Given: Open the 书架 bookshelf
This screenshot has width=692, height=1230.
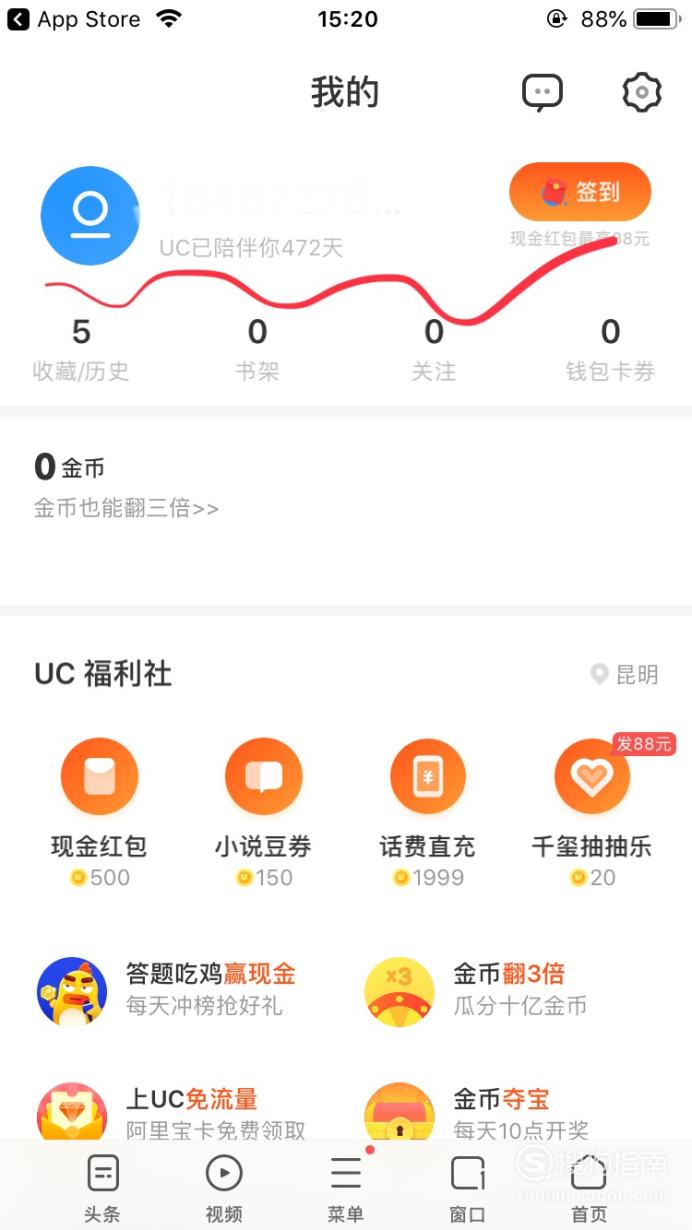Looking at the screenshot, I should 257,350.
